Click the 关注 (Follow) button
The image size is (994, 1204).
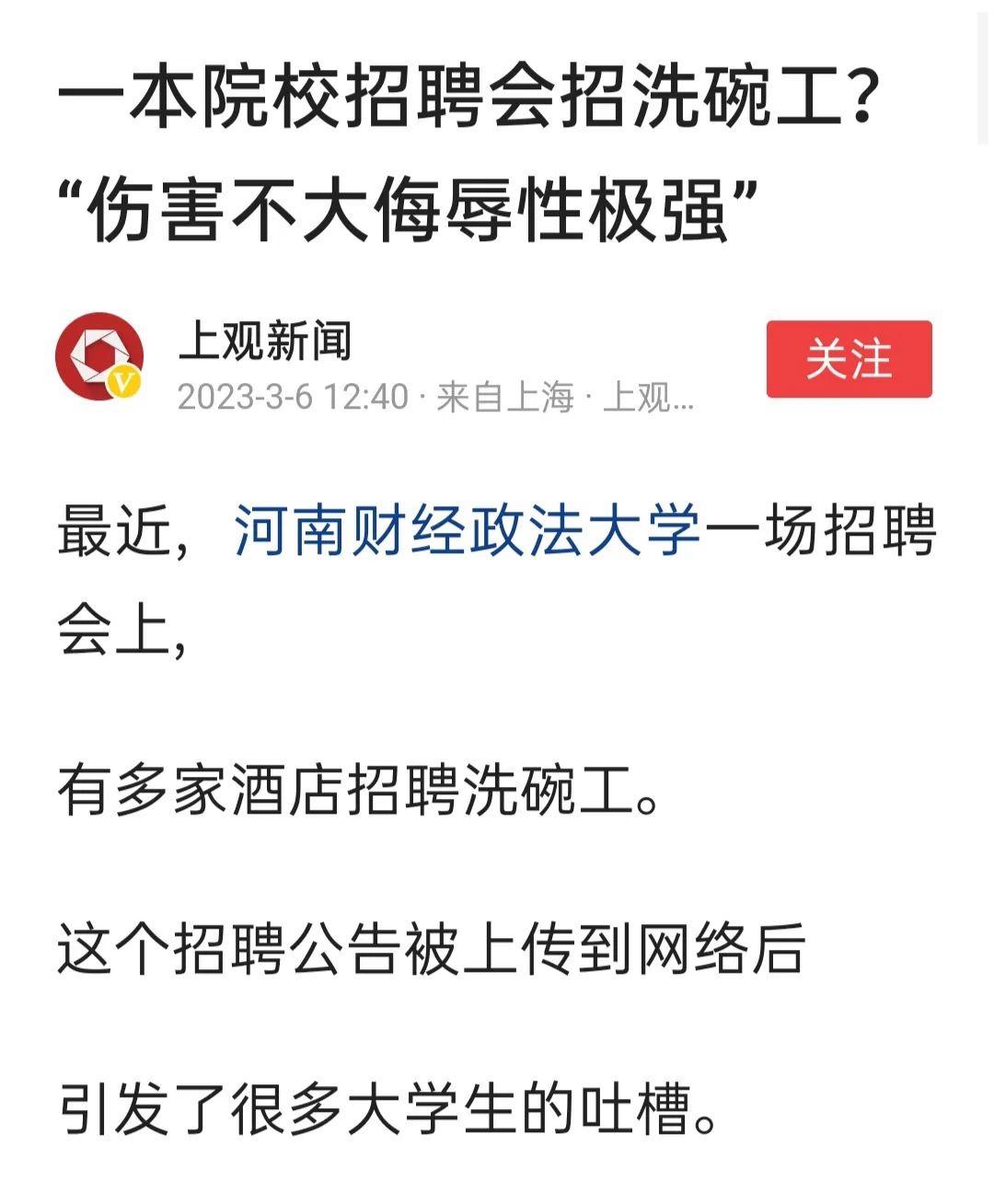click(848, 359)
